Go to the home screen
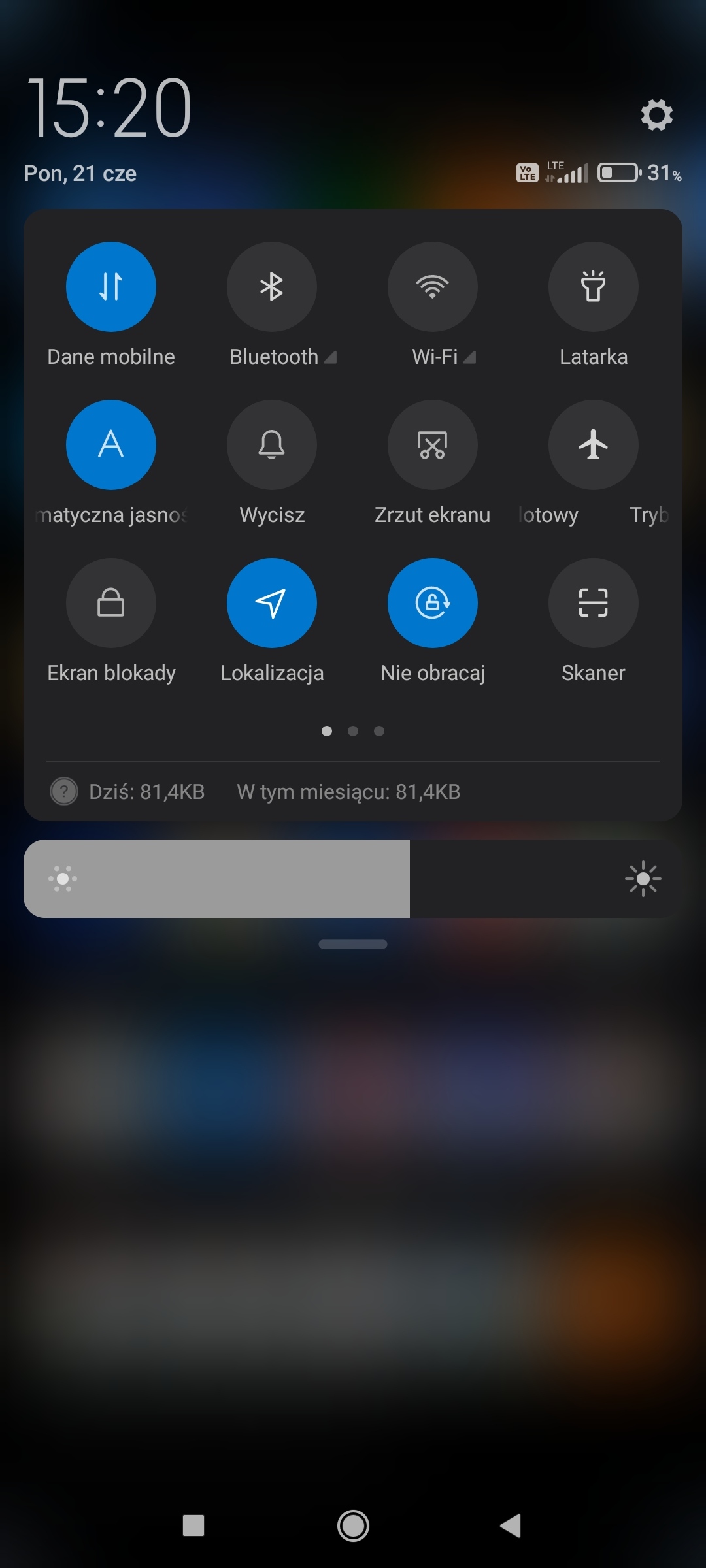Screen dimensions: 706x1568 pyautogui.click(x=353, y=1526)
